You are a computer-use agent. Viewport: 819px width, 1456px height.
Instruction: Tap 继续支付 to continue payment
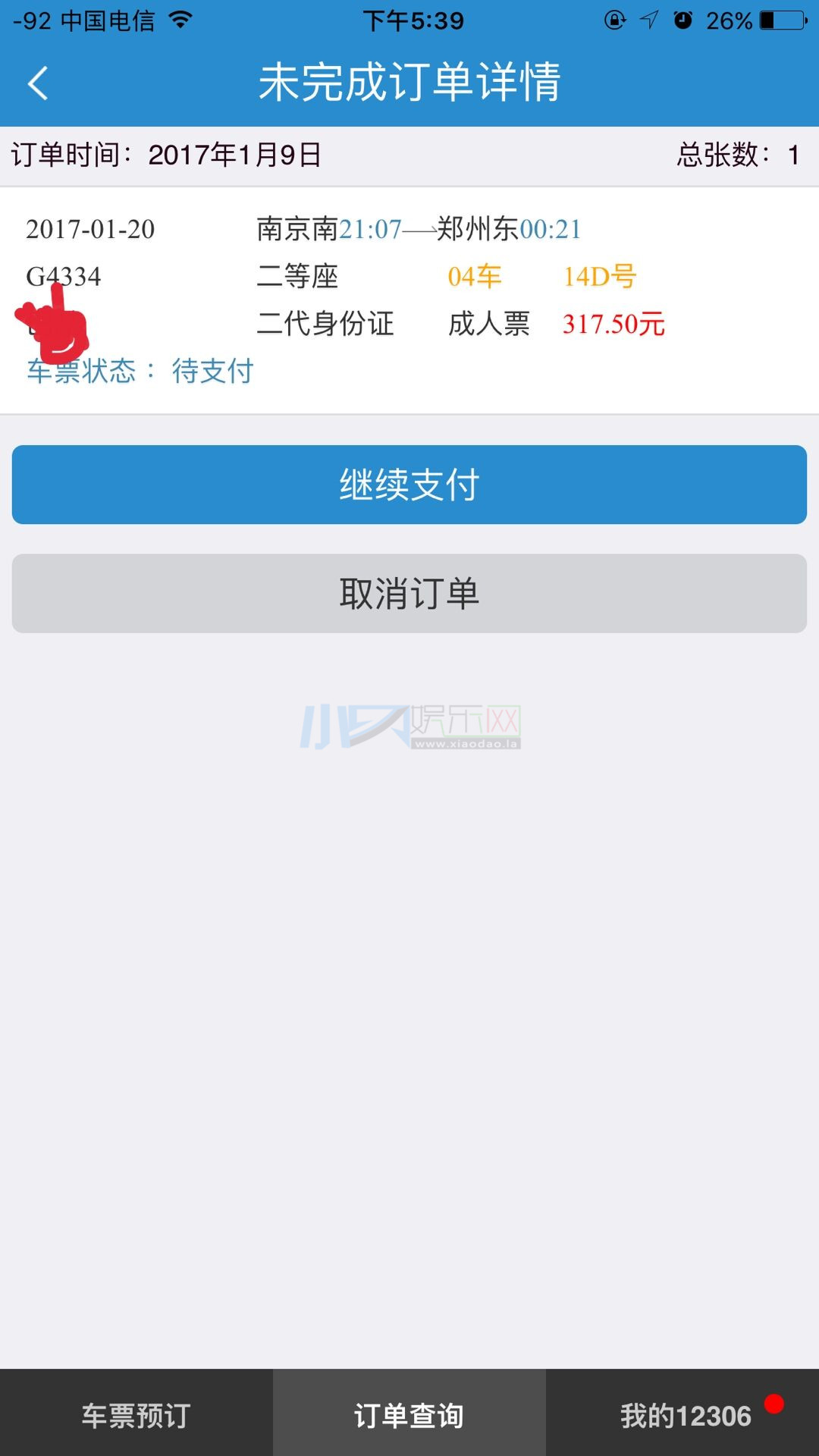pos(409,485)
